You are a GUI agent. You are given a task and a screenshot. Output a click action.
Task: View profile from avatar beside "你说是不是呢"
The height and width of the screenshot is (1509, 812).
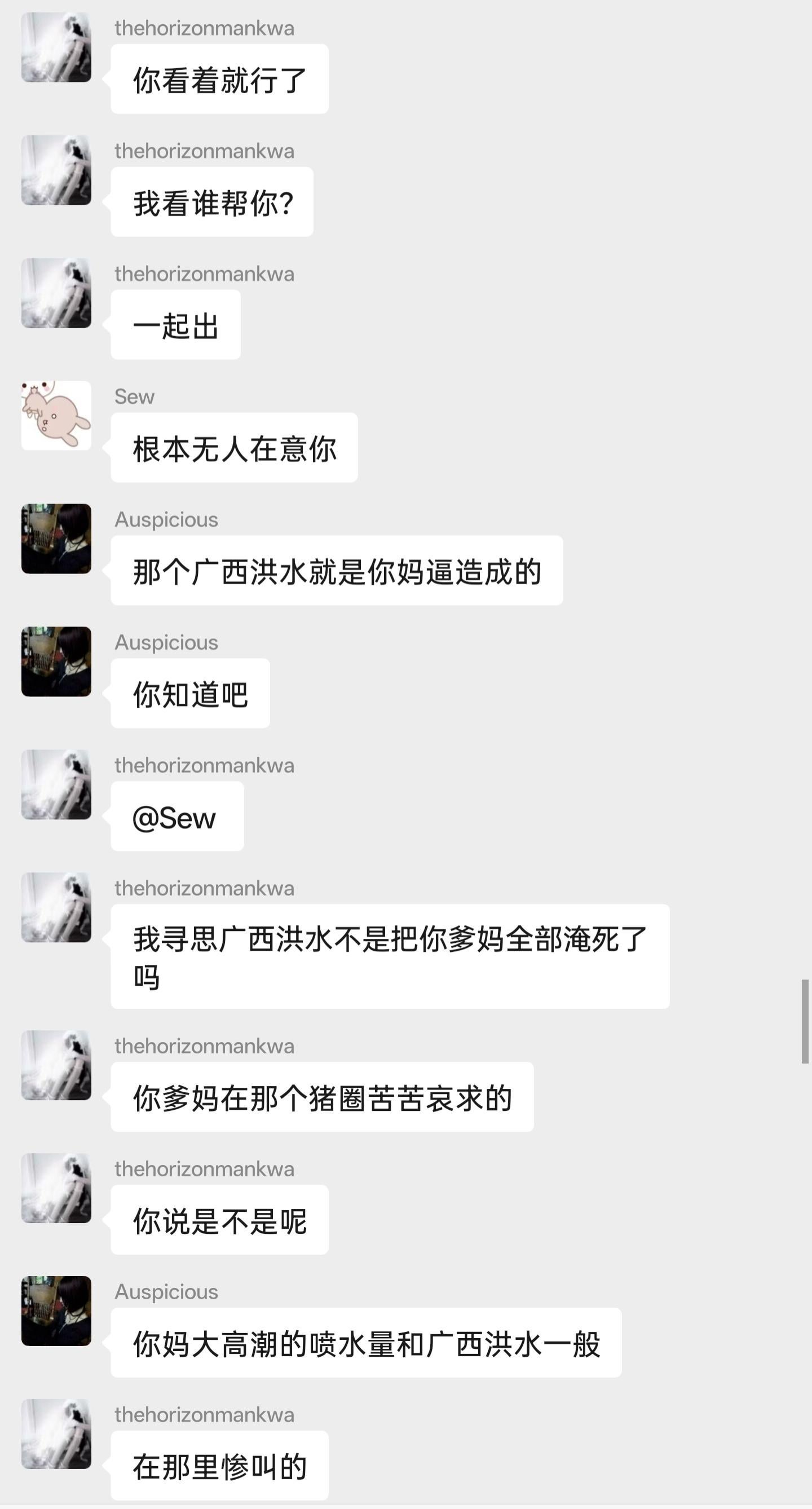click(56, 1188)
